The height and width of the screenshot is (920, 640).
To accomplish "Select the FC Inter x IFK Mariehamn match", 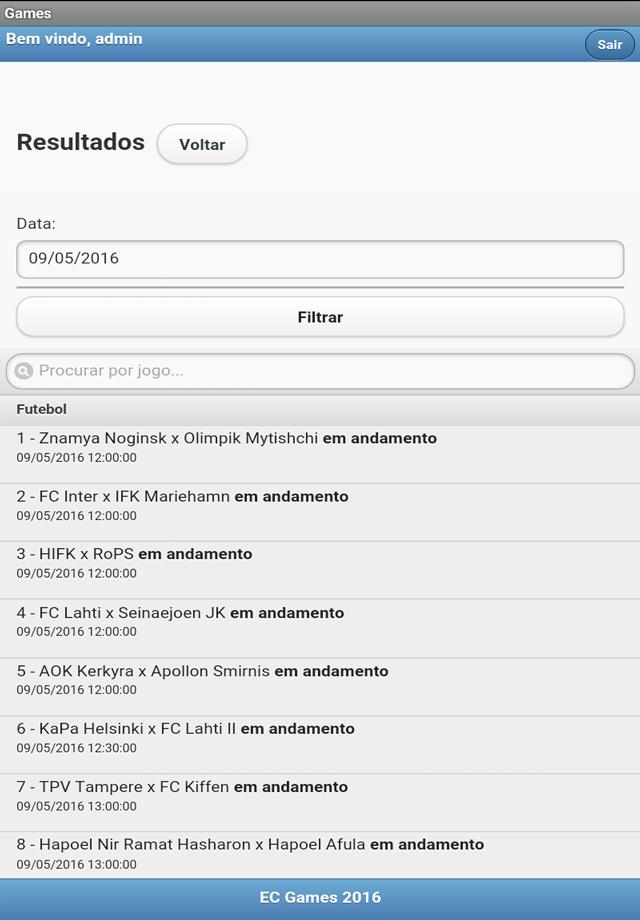I will click(x=320, y=505).
